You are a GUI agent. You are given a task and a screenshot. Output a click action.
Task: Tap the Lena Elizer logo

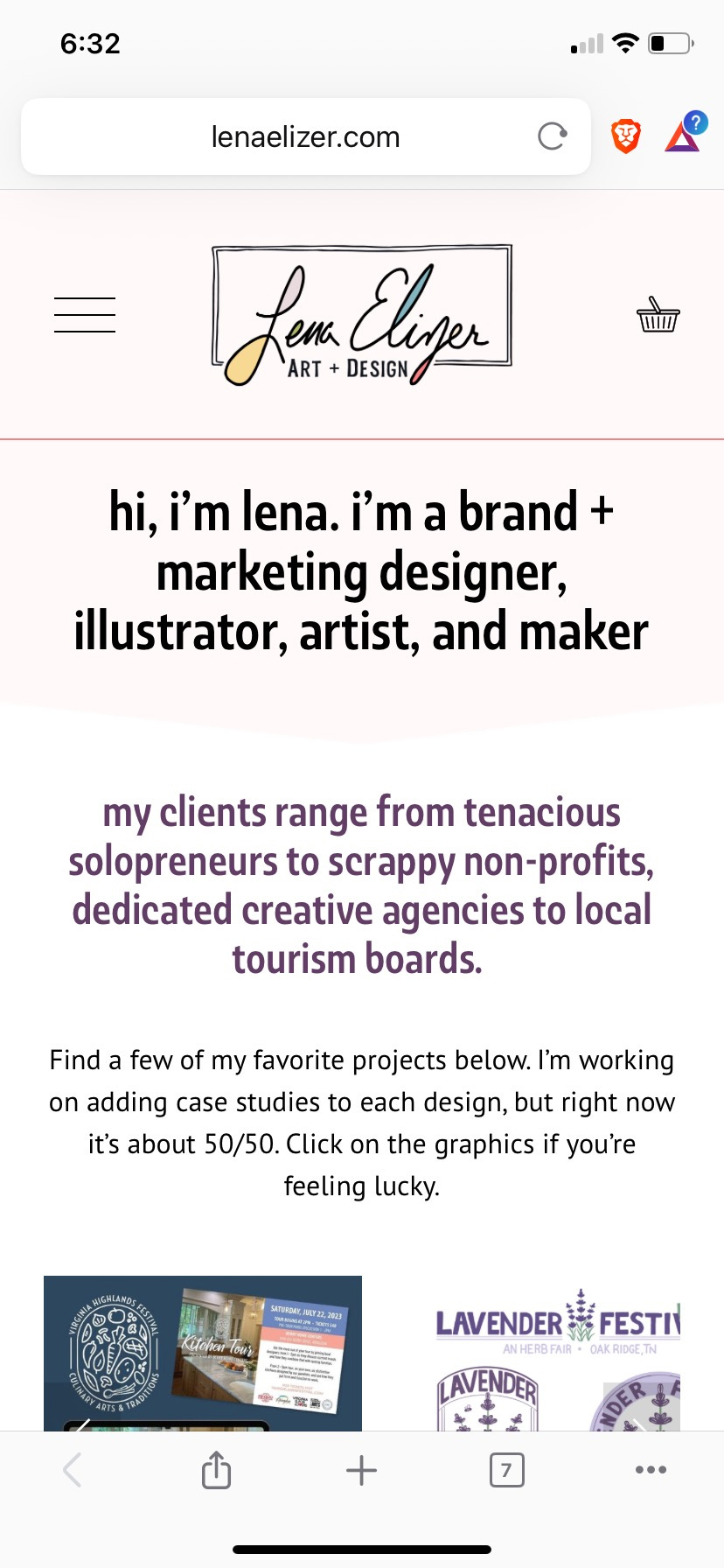[x=361, y=316]
